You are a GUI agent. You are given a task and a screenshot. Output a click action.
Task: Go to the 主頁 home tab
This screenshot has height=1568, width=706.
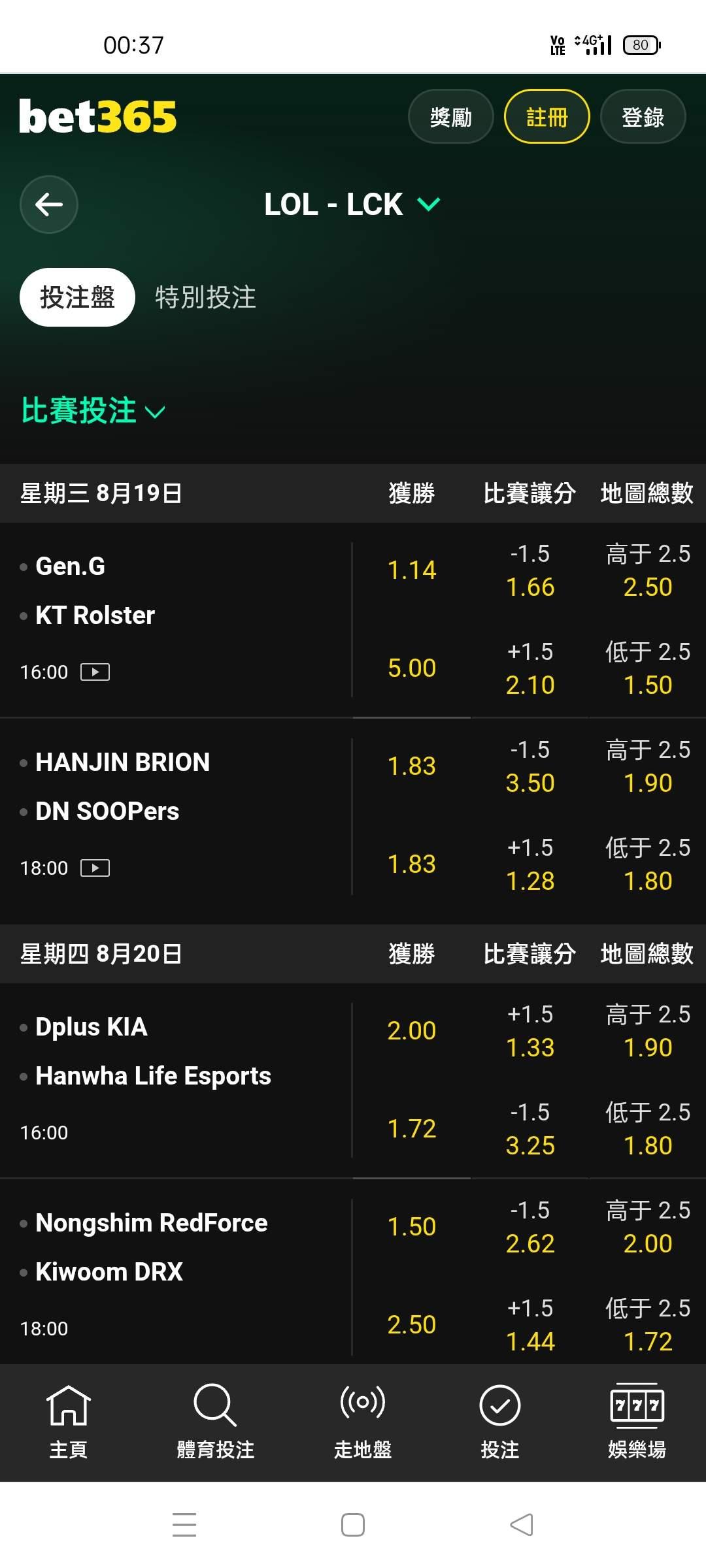point(69,1422)
